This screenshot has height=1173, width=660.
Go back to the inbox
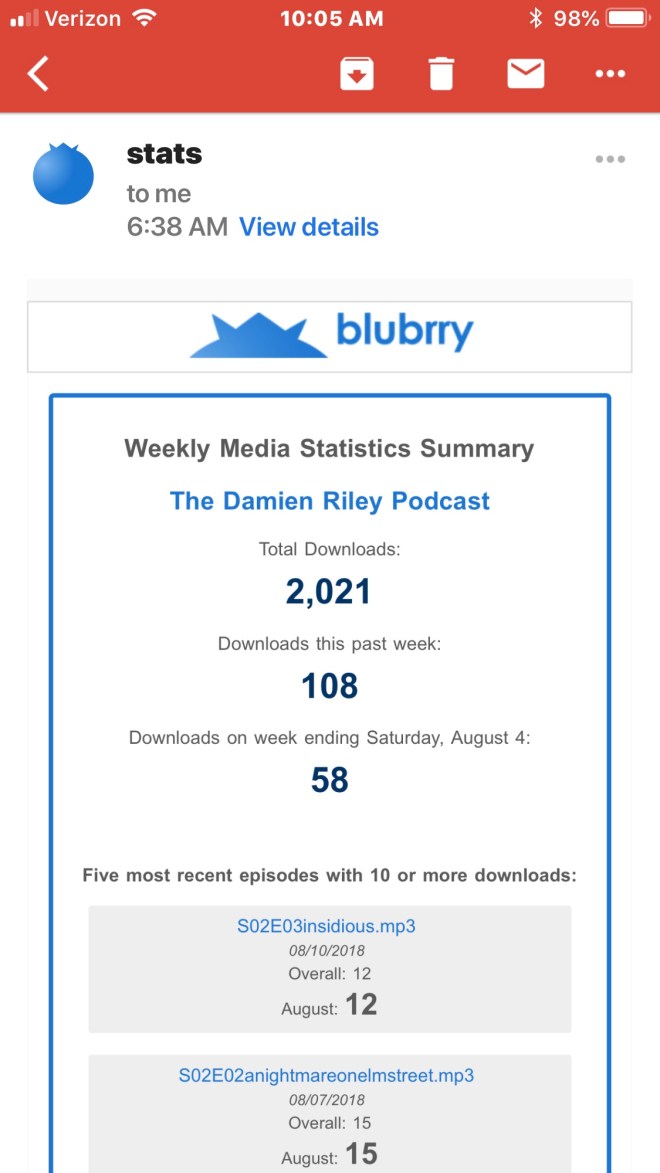coord(38,74)
